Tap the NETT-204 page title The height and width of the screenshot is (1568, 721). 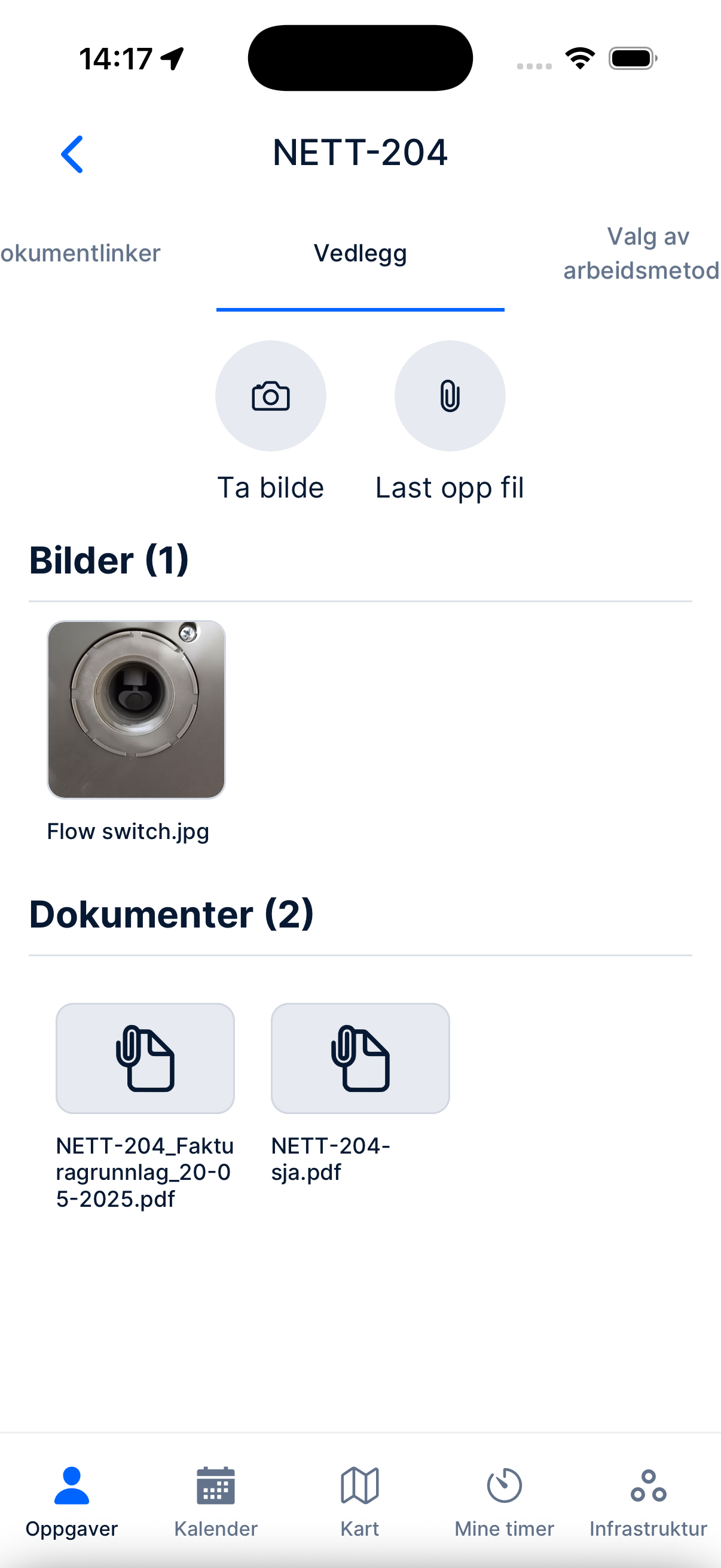360,152
